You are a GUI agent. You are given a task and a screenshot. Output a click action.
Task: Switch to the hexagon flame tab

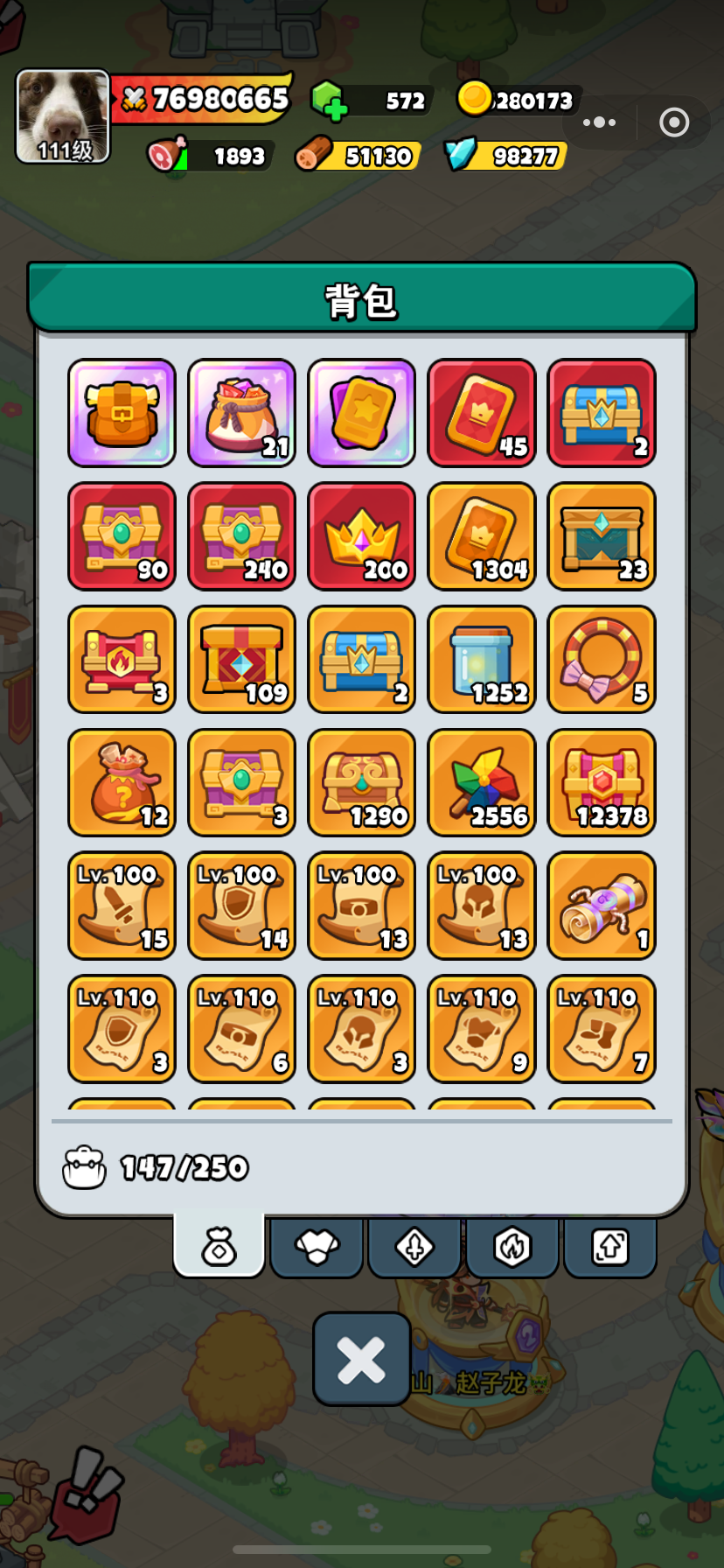point(512,1246)
